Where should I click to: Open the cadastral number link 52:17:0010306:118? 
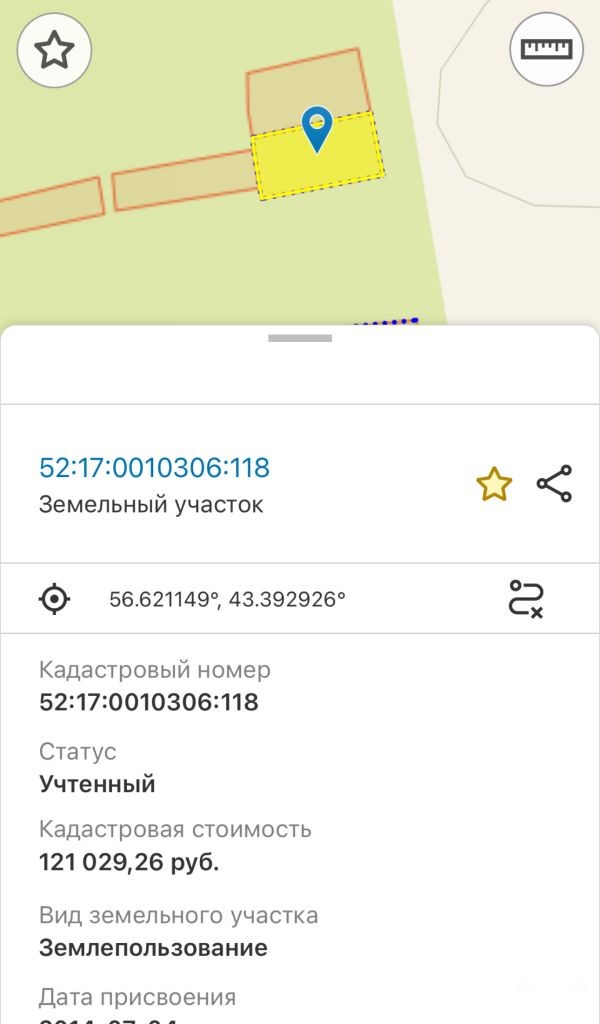155,468
